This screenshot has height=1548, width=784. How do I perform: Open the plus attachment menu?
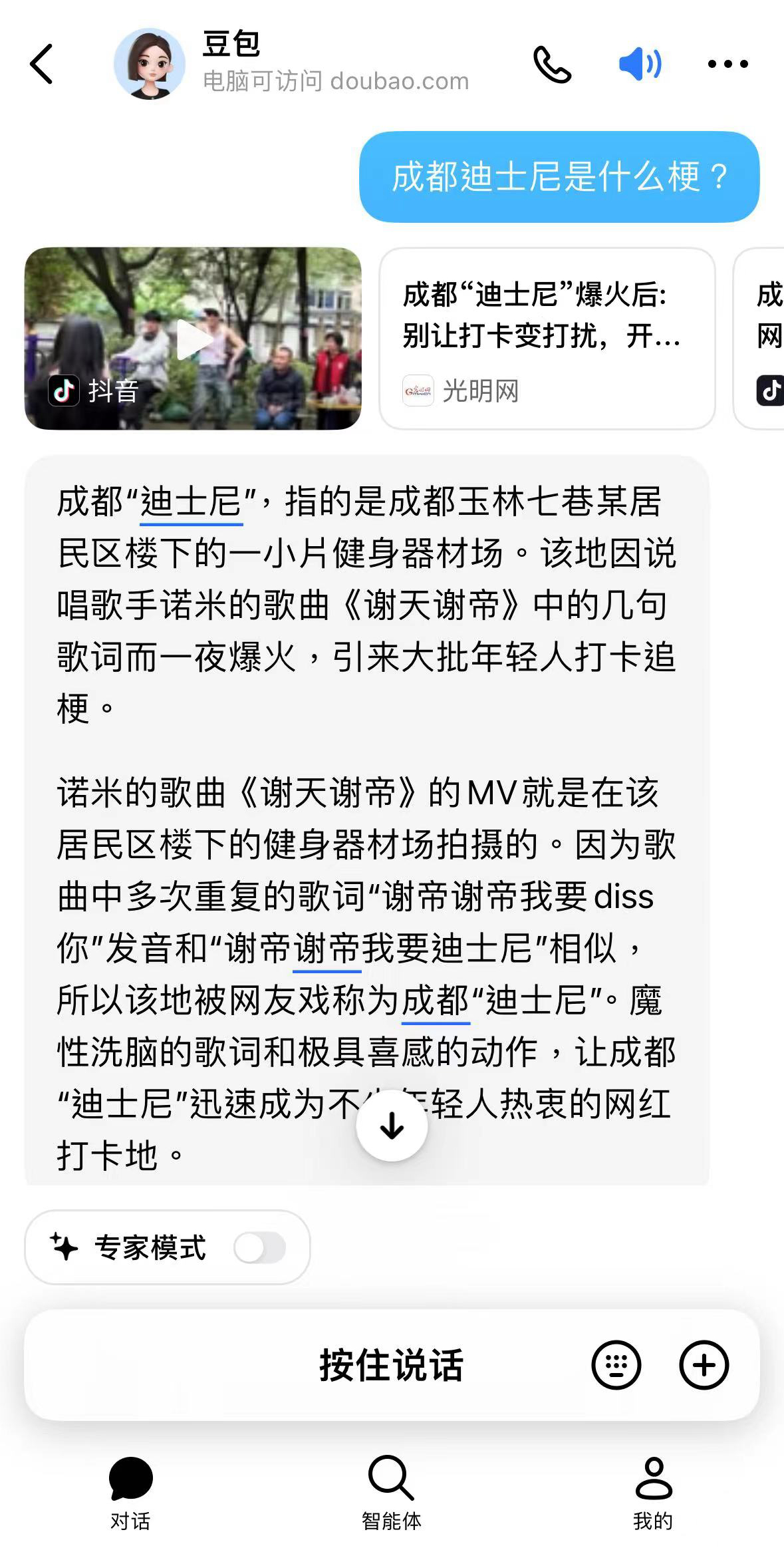tap(704, 1365)
